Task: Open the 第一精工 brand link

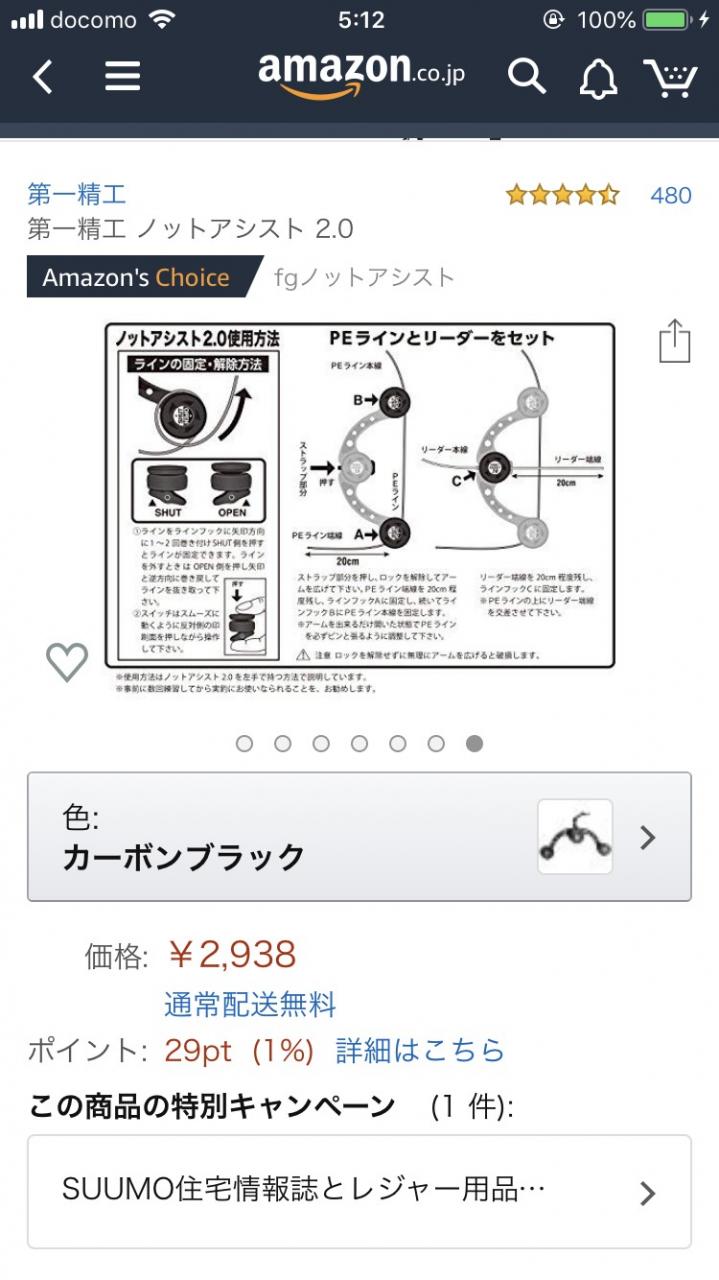Action: [76, 194]
